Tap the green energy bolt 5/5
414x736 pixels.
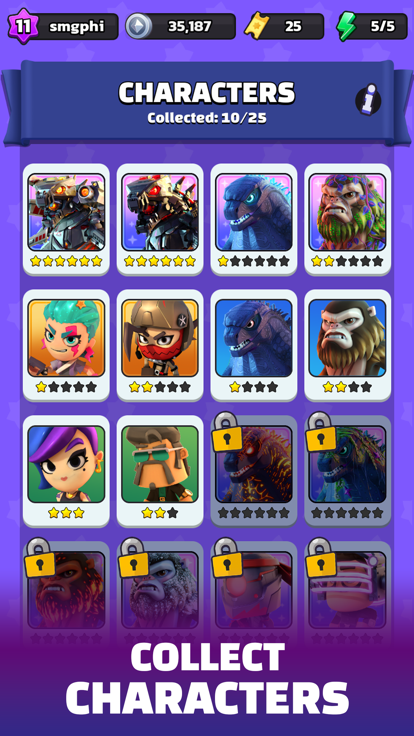tap(372, 26)
